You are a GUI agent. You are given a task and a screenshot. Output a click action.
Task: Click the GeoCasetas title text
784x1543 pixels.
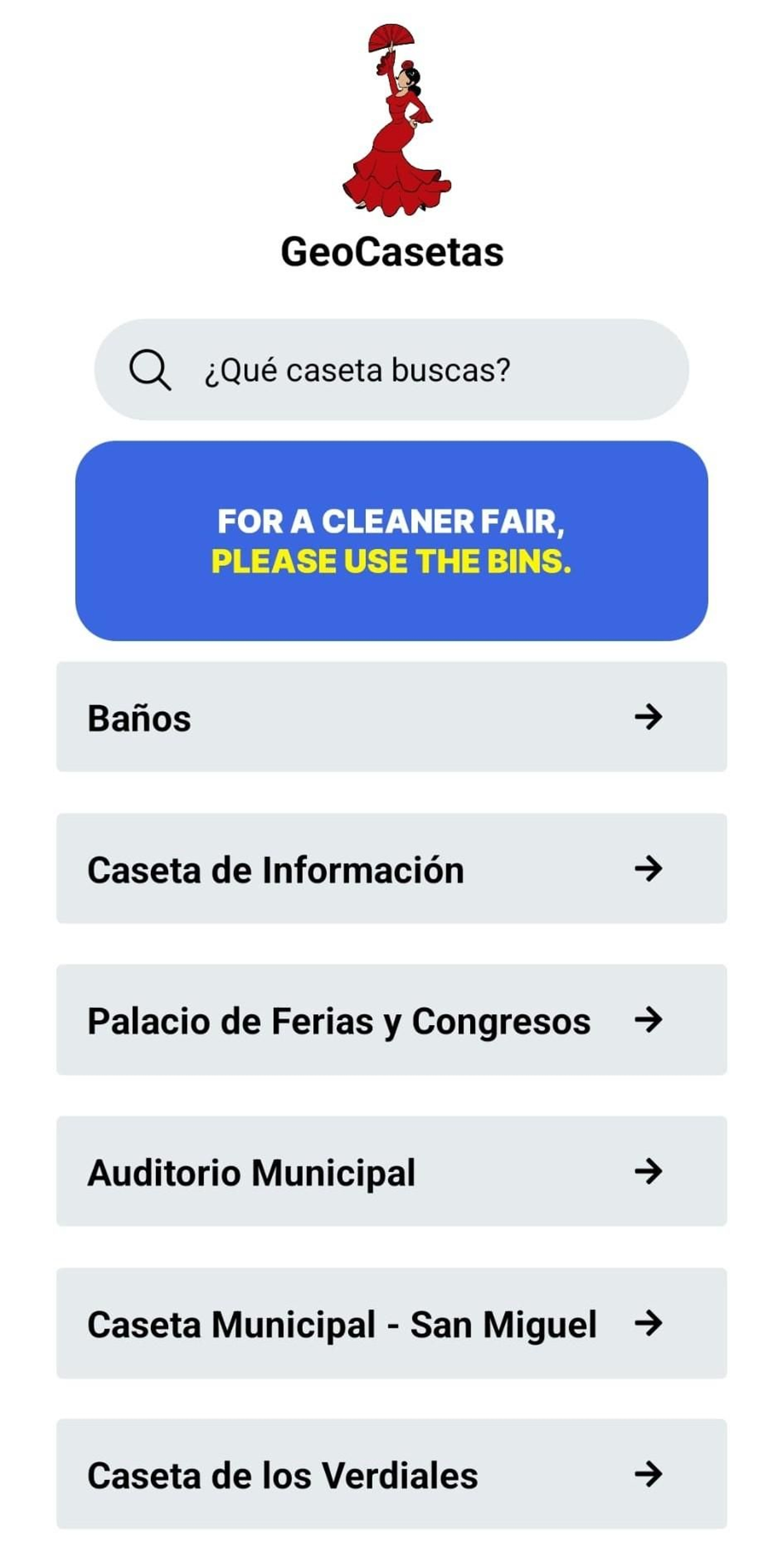point(392,251)
